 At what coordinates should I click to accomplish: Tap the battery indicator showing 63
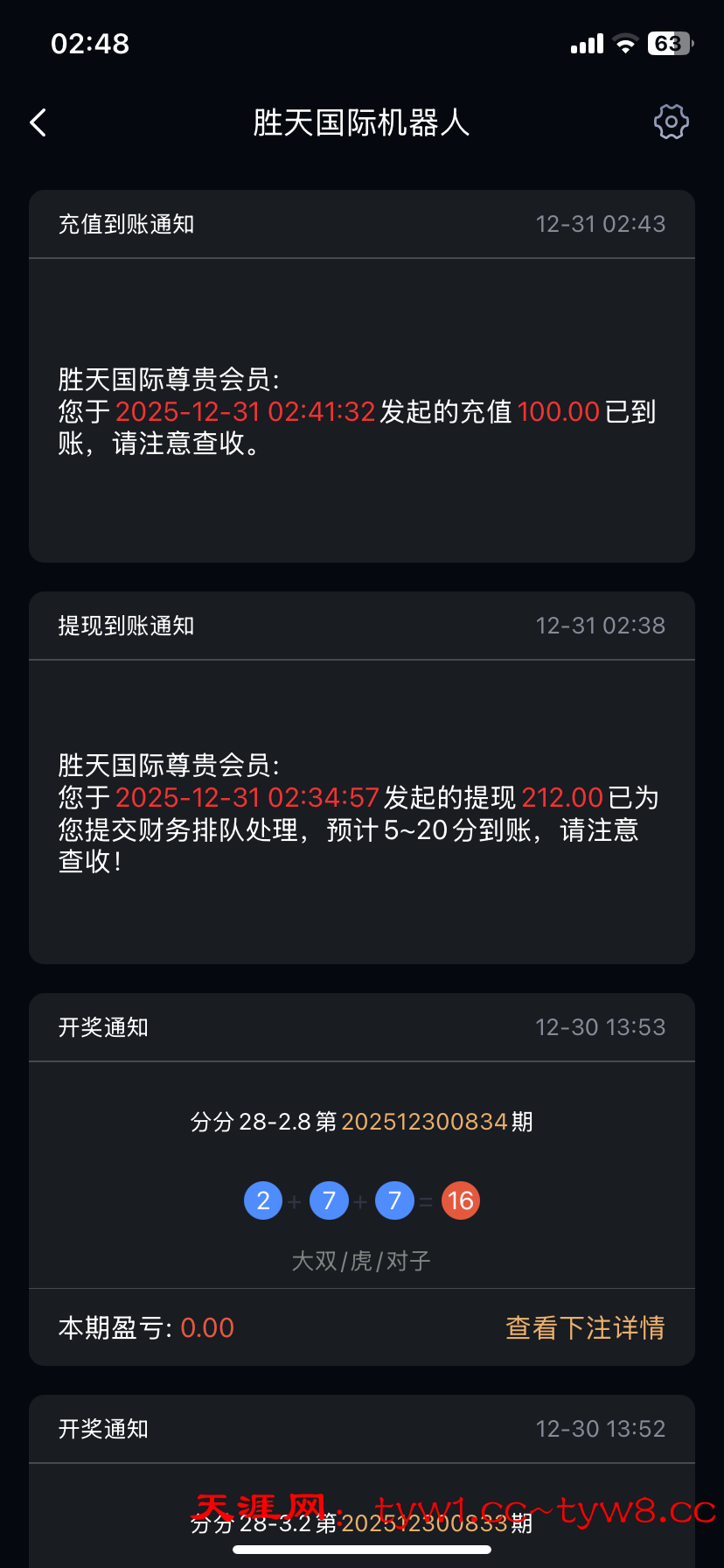tap(668, 43)
